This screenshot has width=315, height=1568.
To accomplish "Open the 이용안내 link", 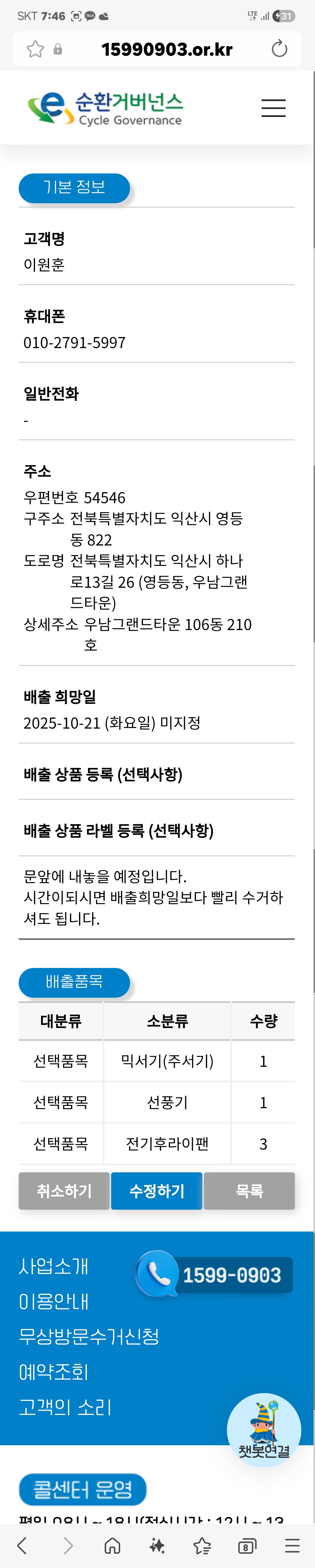I will pyautogui.click(x=54, y=1302).
